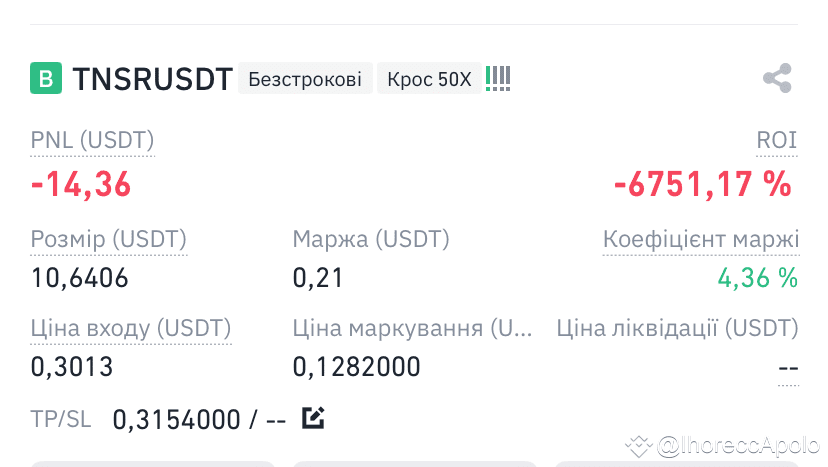Open the TNSRUSDT contract page
The image size is (828, 467).
pos(152,79)
